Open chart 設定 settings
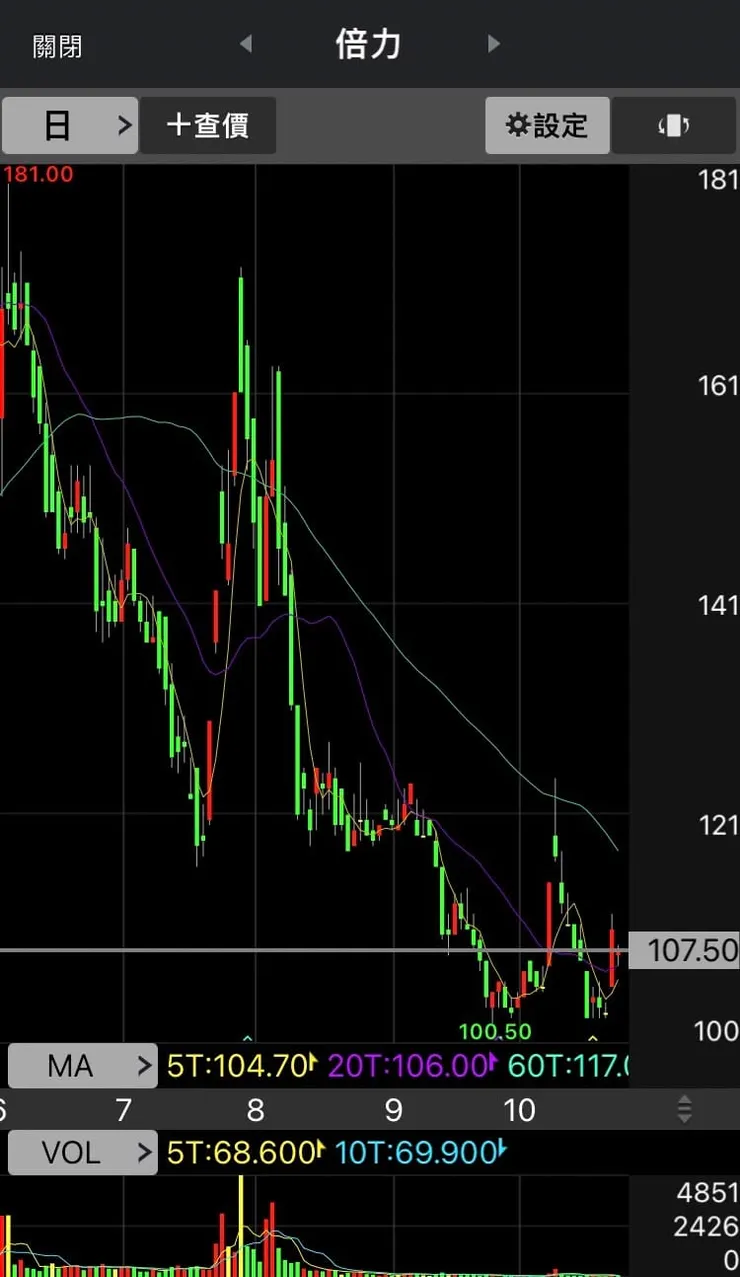The width and height of the screenshot is (740, 1277). coord(547,125)
